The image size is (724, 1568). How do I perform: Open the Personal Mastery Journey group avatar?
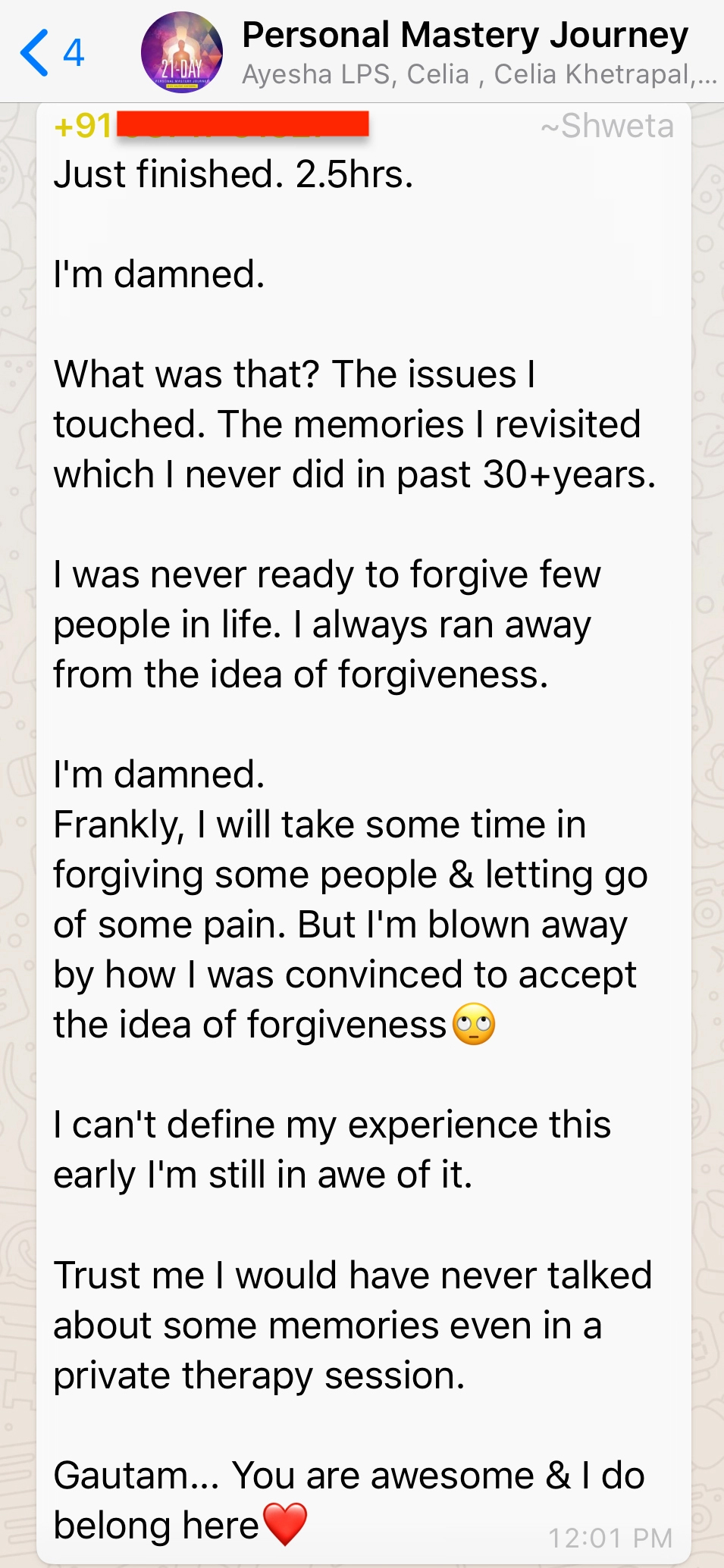[182, 52]
